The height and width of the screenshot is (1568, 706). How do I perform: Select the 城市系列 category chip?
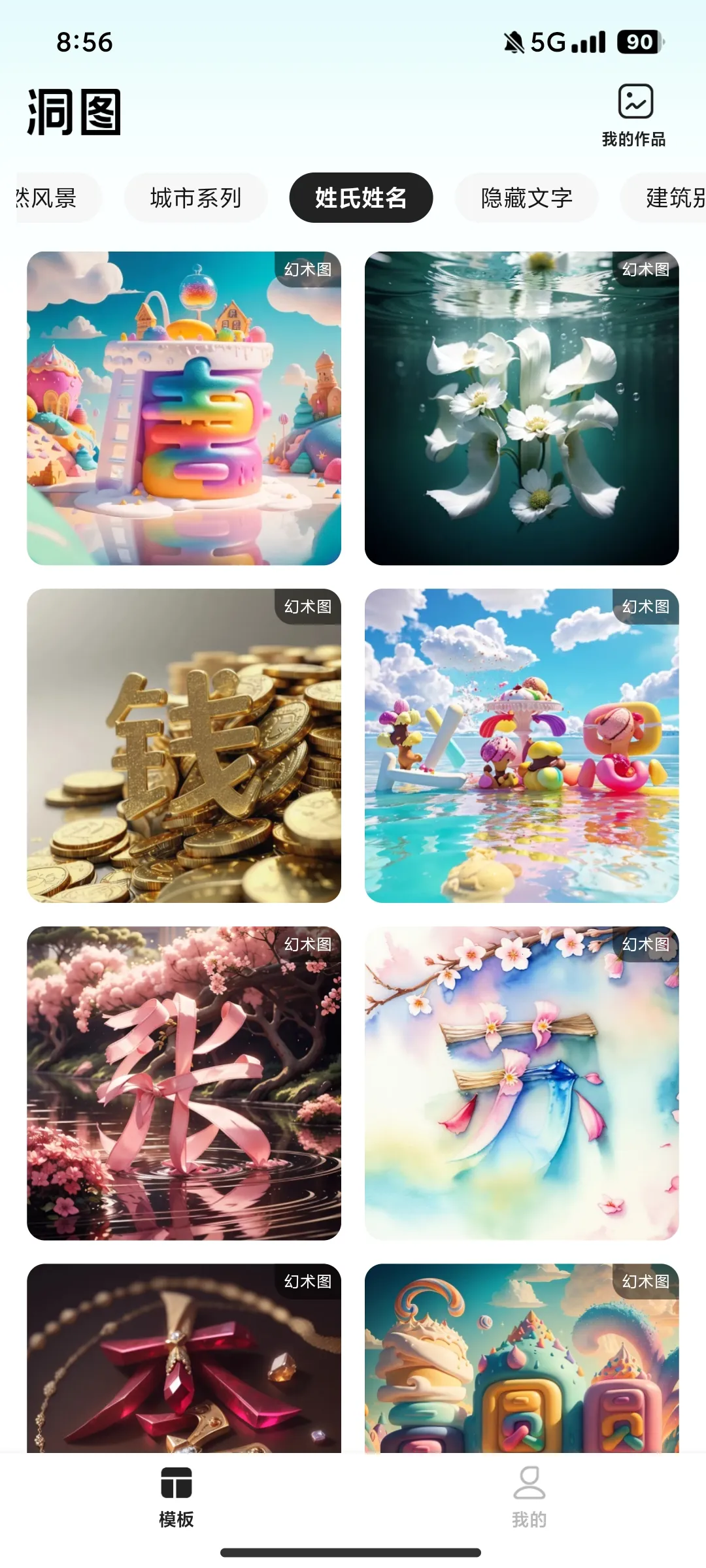pyautogui.click(x=195, y=197)
